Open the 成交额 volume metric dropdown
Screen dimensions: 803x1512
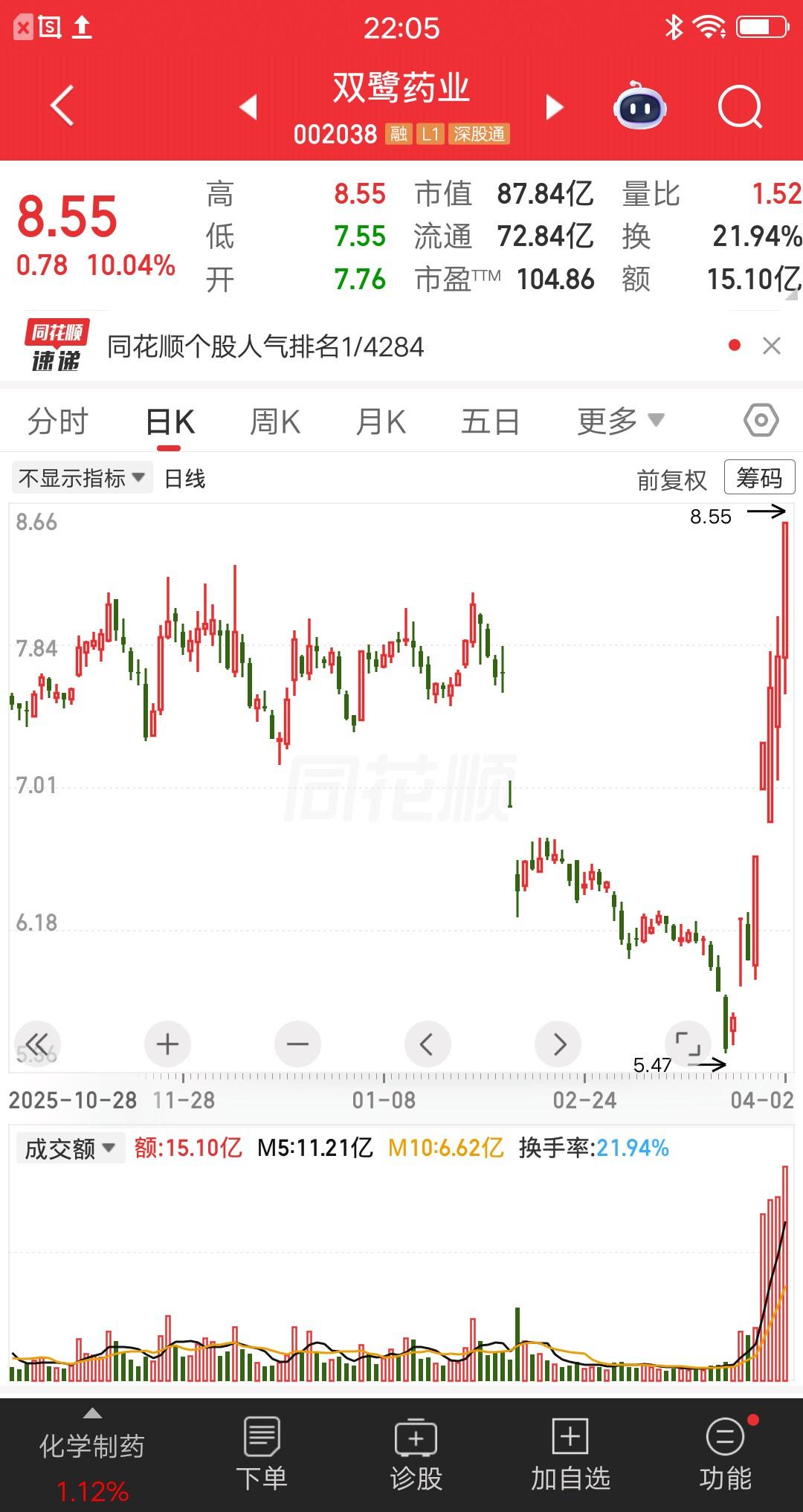pos(70,1148)
